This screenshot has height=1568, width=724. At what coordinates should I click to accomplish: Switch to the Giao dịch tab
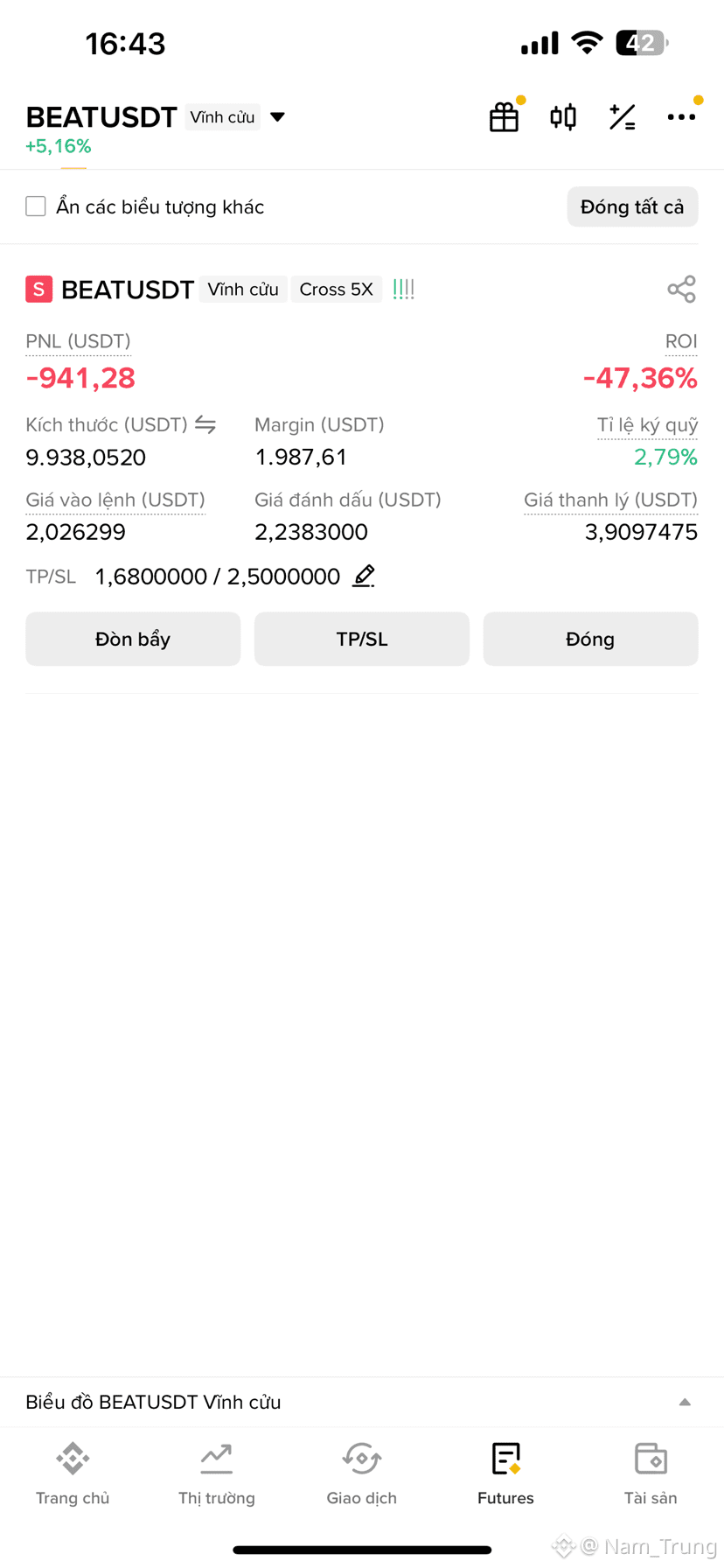point(362,1474)
